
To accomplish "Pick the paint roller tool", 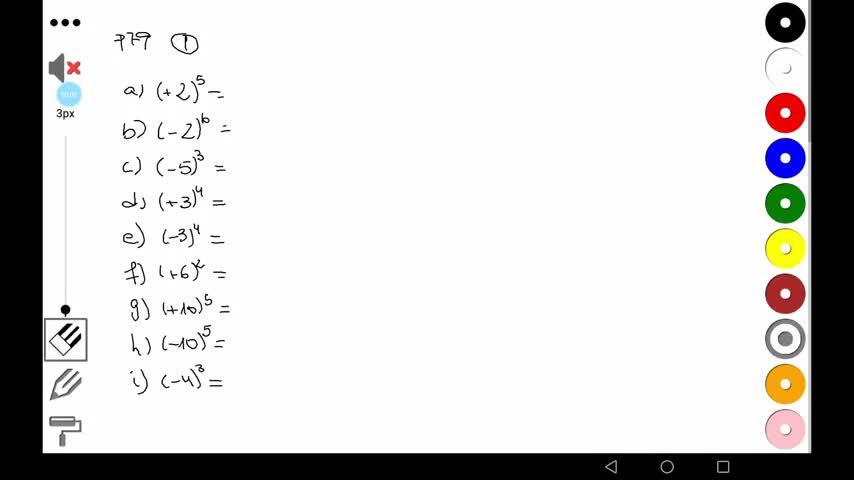I will click(x=66, y=430).
